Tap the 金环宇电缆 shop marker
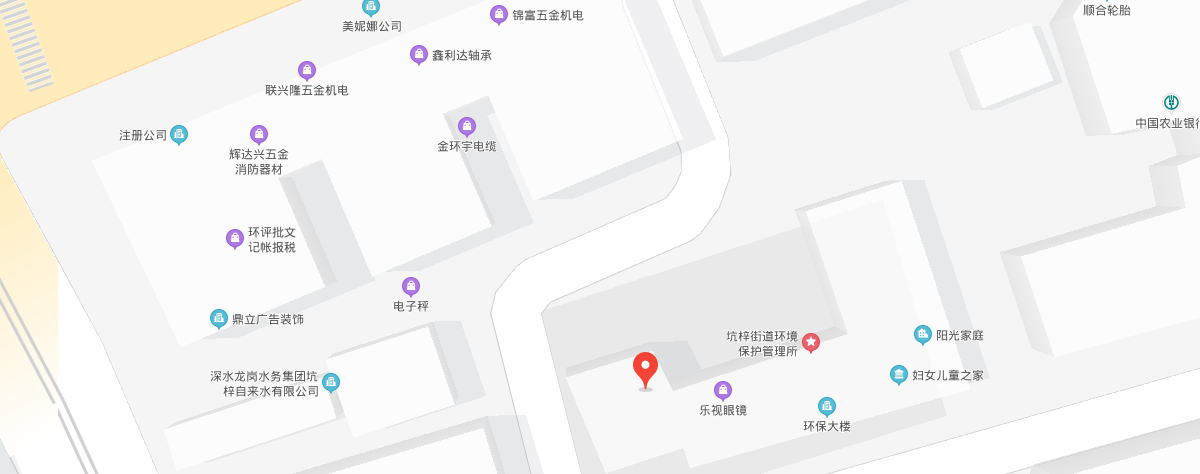The height and width of the screenshot is (474, 1200). [467, 126]
